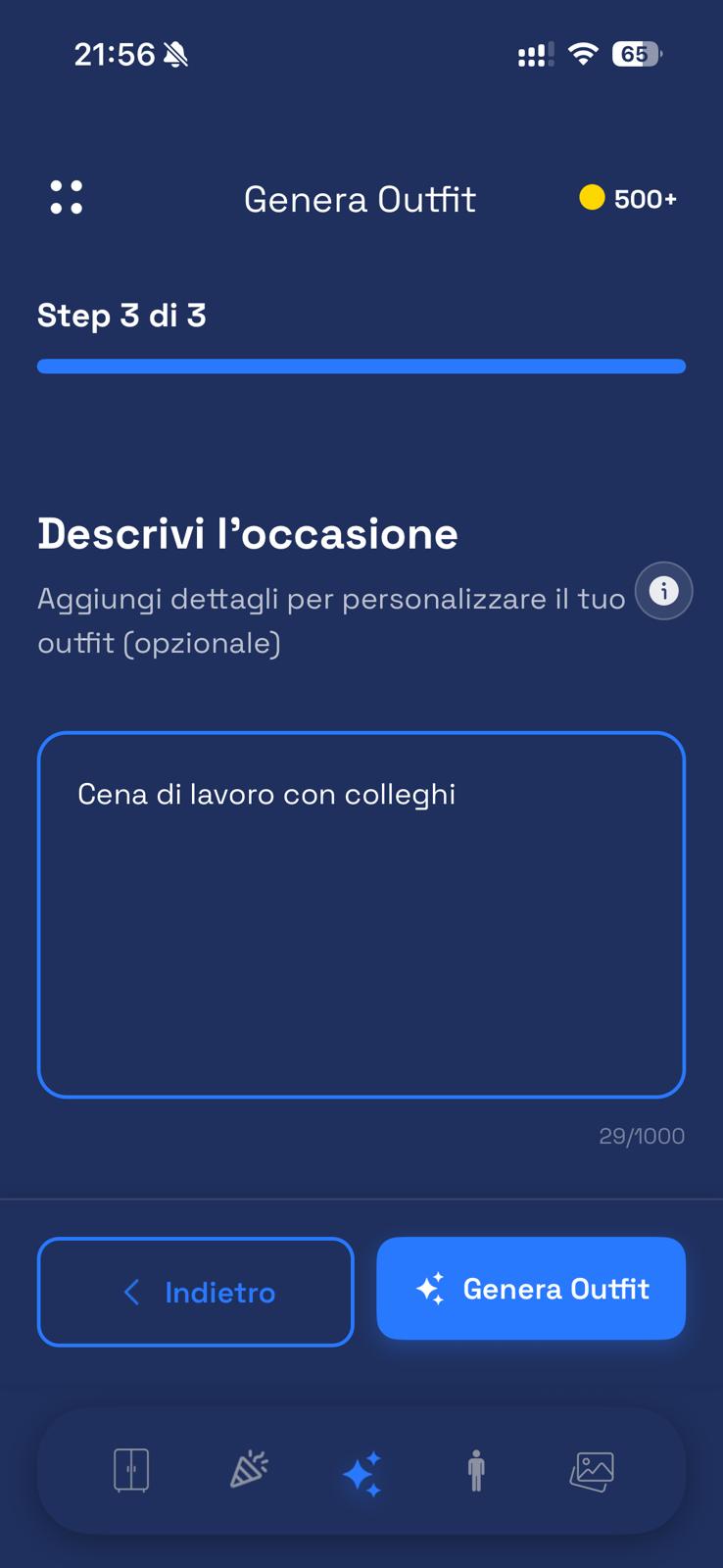Show info about describing the occasion

(663, 591)
